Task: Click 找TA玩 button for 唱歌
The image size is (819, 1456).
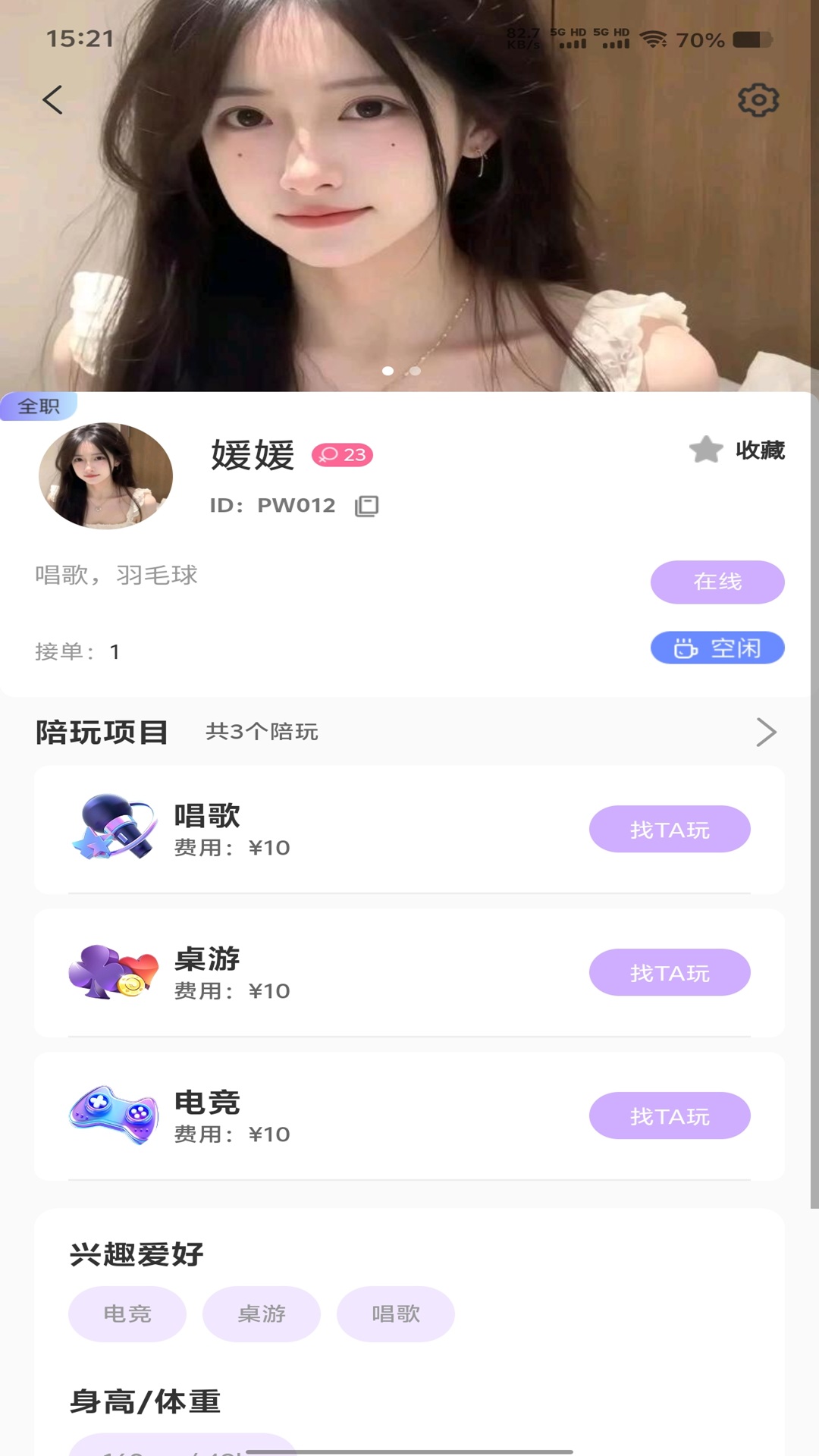Action: point(670,829)
